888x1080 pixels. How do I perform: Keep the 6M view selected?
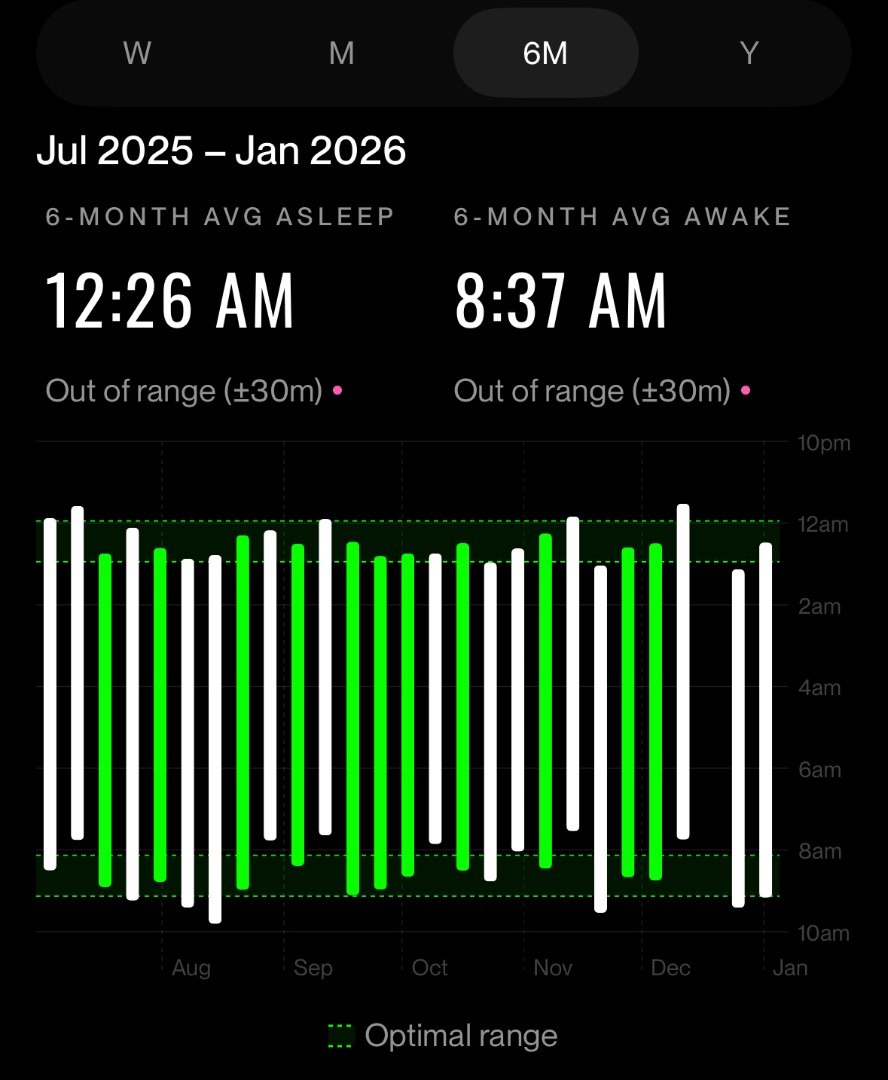coord(545,53)
